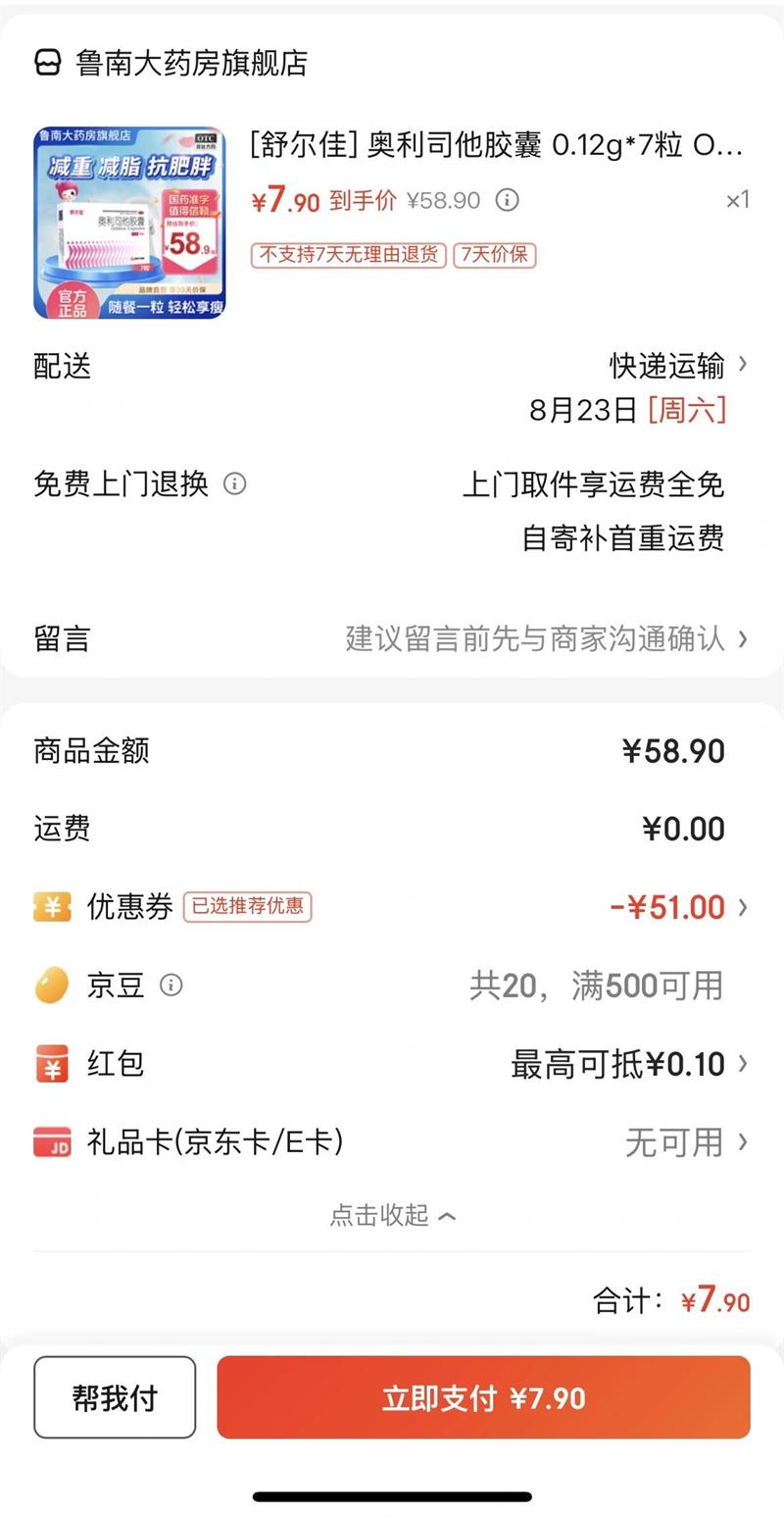Show info for the 到手价 price
The height and width of the screenshot is (1518, 784).
[507, 201]
